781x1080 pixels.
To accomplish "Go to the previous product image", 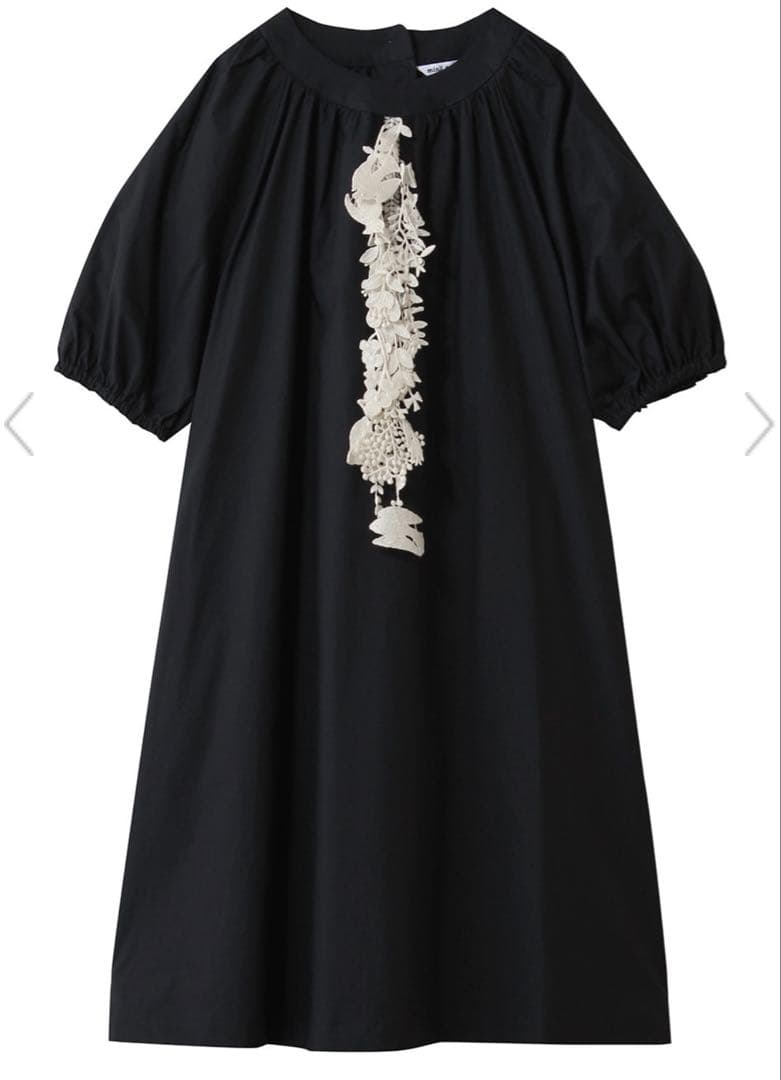I will pos(18,423).
